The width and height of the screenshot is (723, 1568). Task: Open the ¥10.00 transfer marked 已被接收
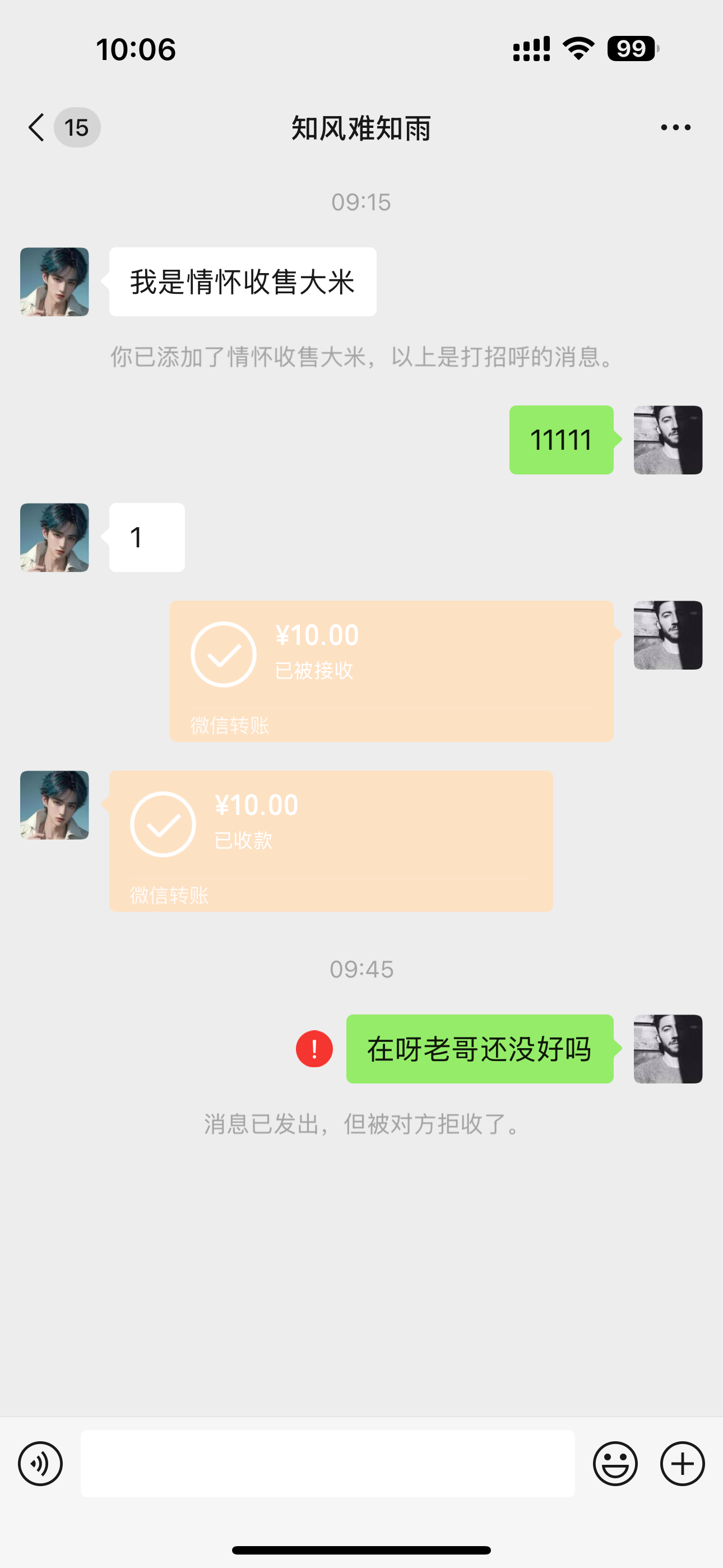pyautogui.click(x=391, y=671)
